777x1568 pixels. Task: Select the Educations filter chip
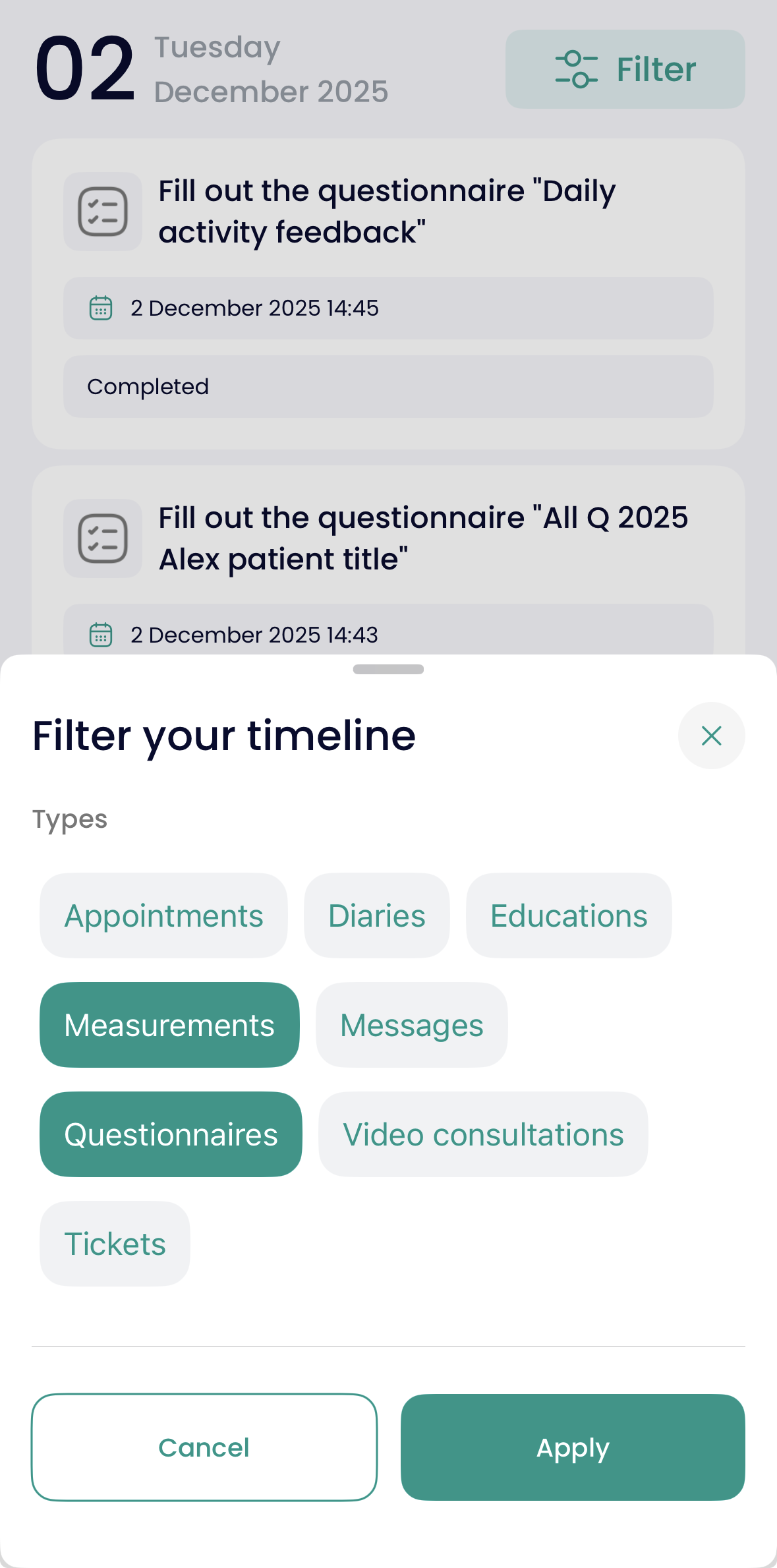569,915
